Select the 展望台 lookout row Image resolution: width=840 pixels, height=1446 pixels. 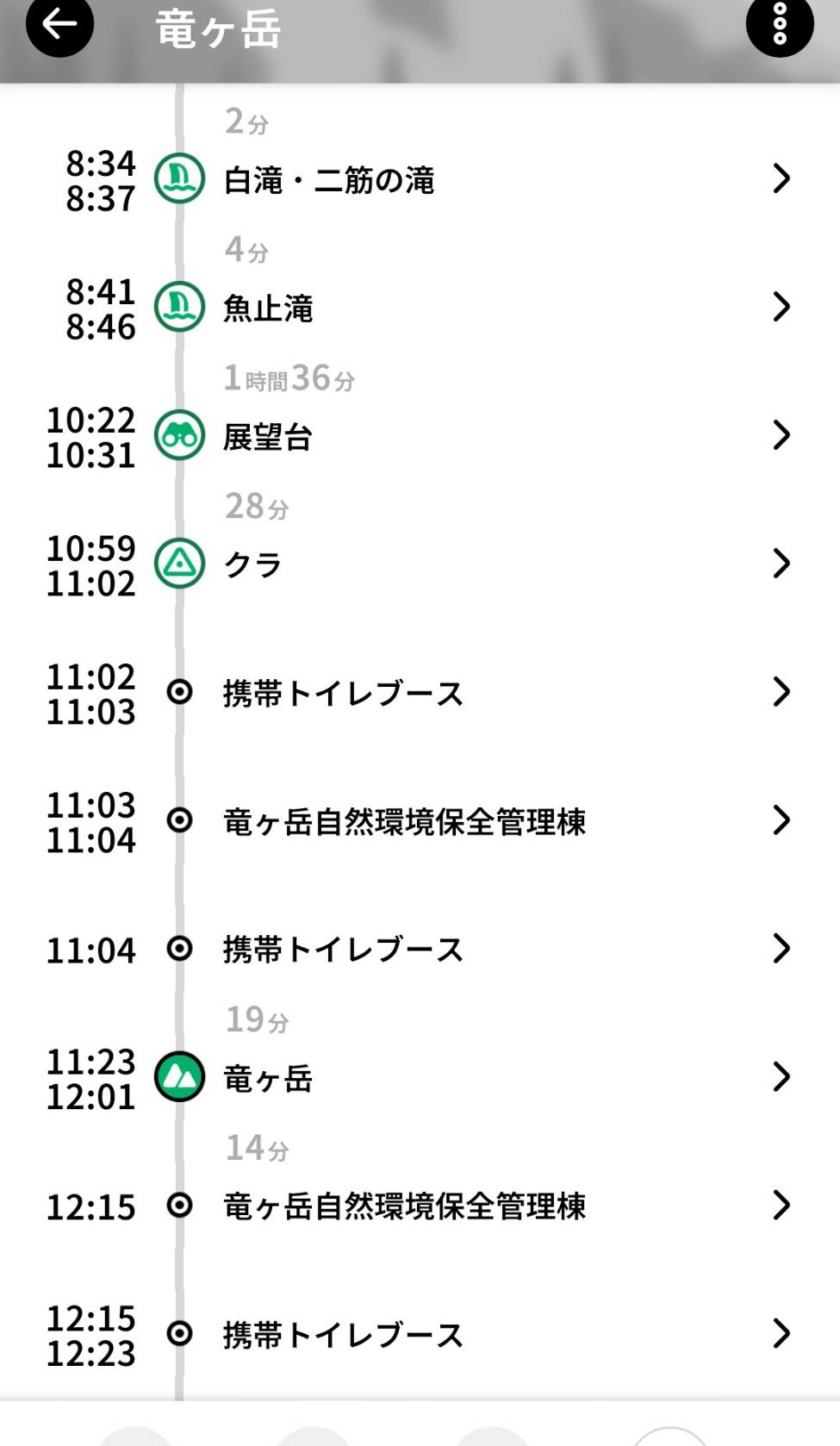pyautogui.click(x=420, y=436)
